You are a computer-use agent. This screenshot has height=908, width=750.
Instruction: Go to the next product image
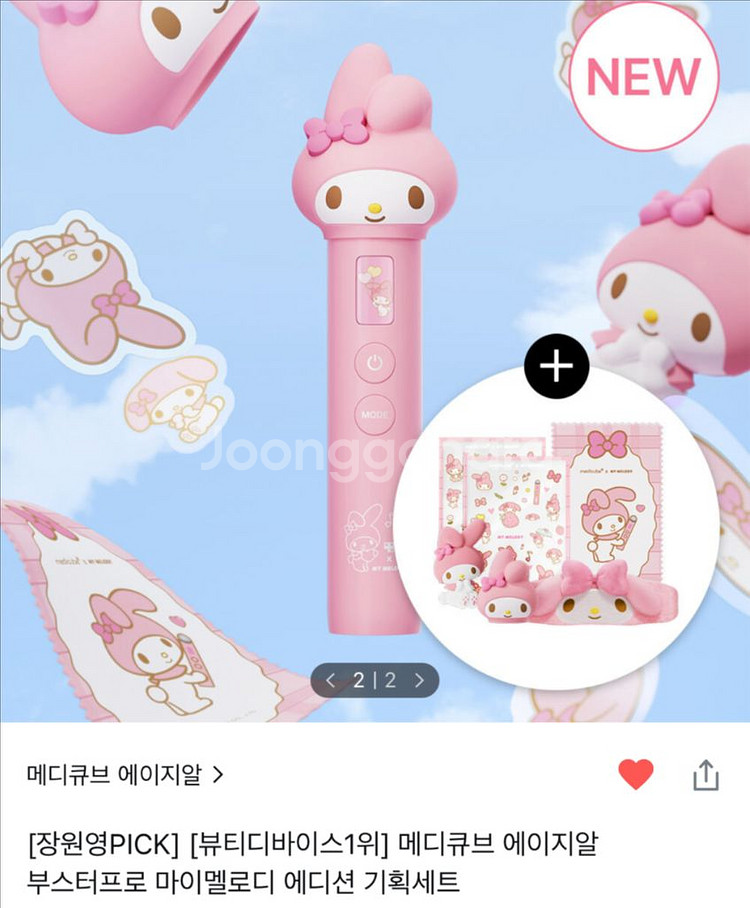(x=419, y=680)
